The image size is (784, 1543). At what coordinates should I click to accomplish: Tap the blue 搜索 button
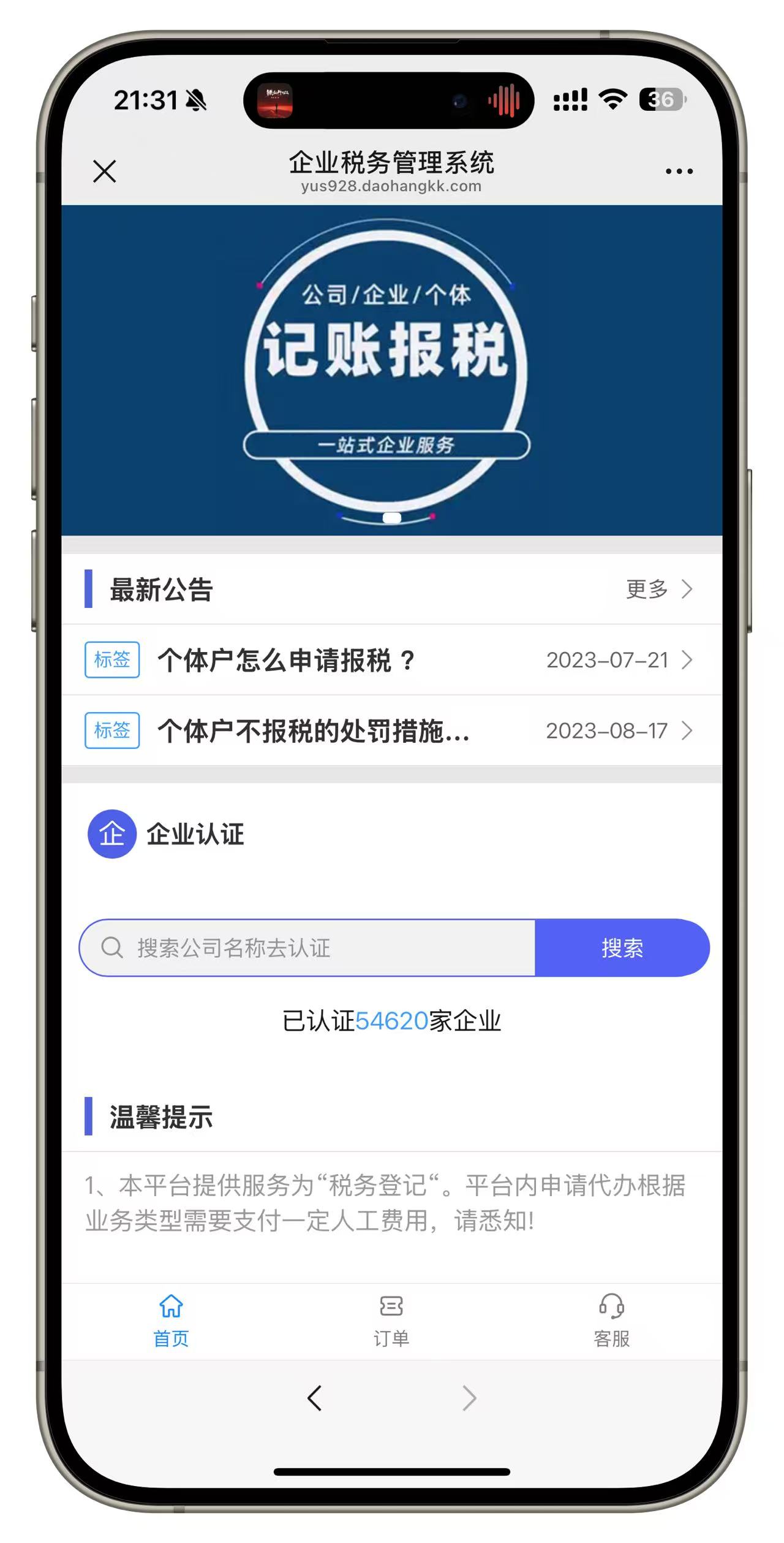622,947
